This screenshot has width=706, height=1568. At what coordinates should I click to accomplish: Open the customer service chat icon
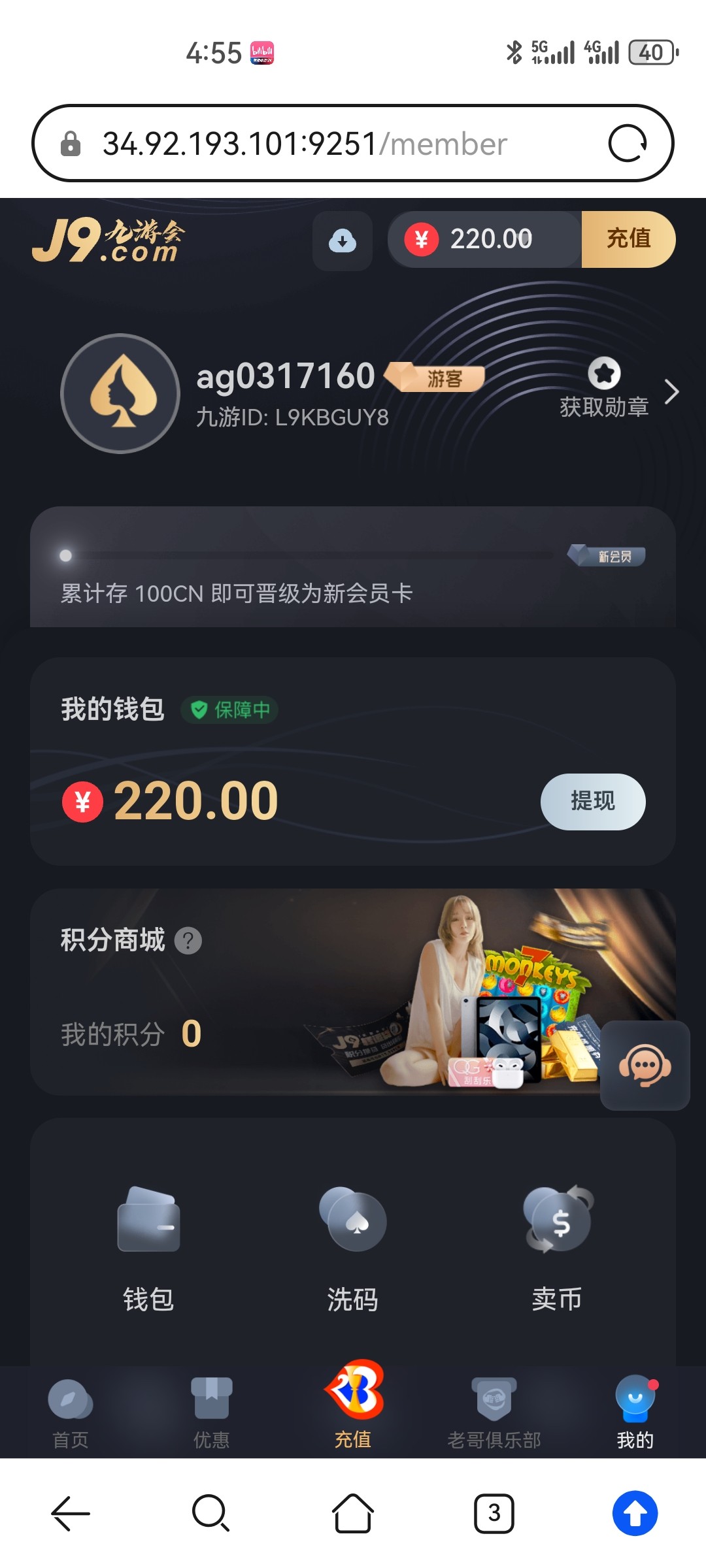pyautogui.click(x=644, y=1066)
